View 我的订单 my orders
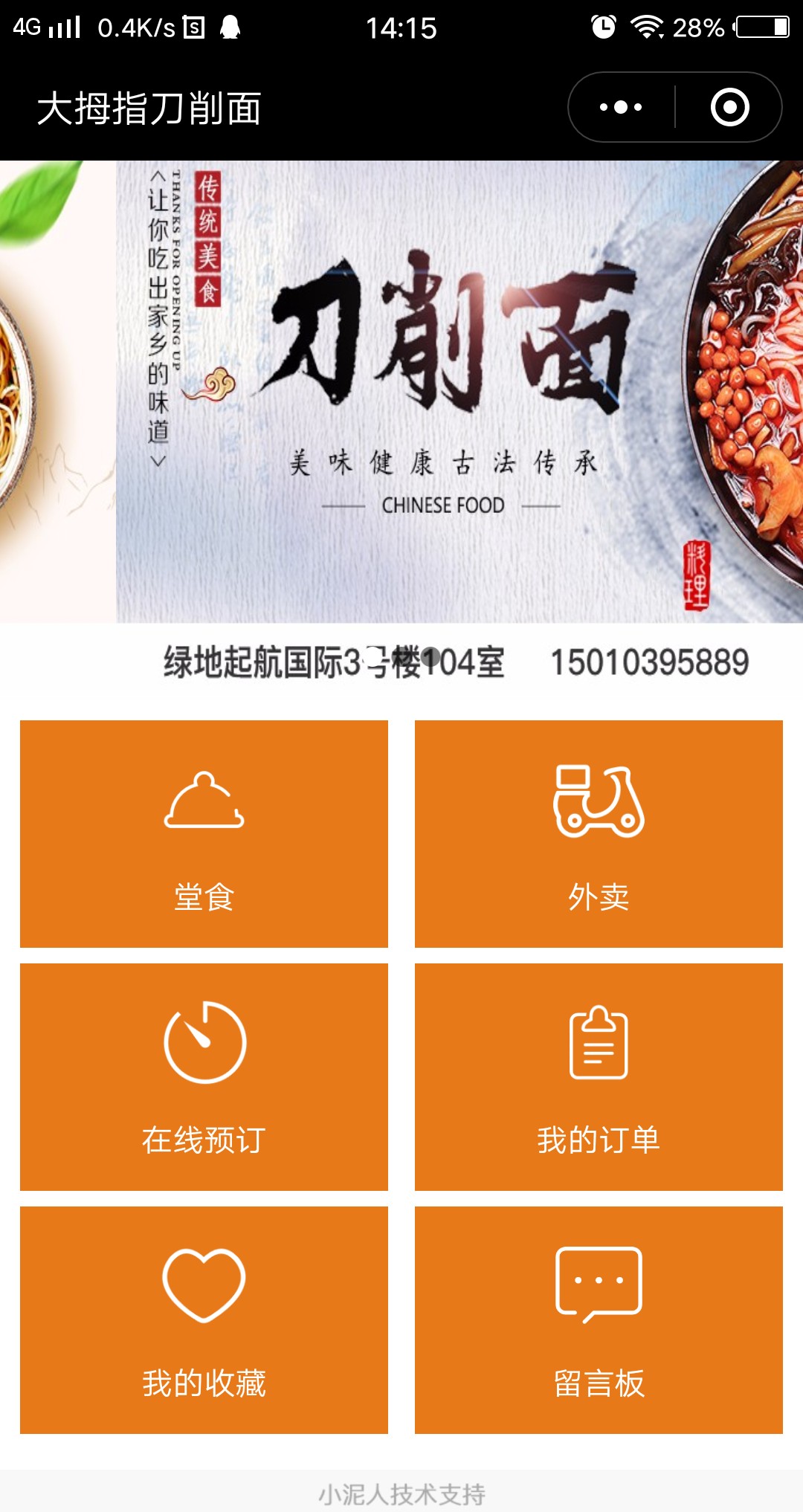Image resolution: width=803 pixels, height=1512 pixels. click(599, 1076)
